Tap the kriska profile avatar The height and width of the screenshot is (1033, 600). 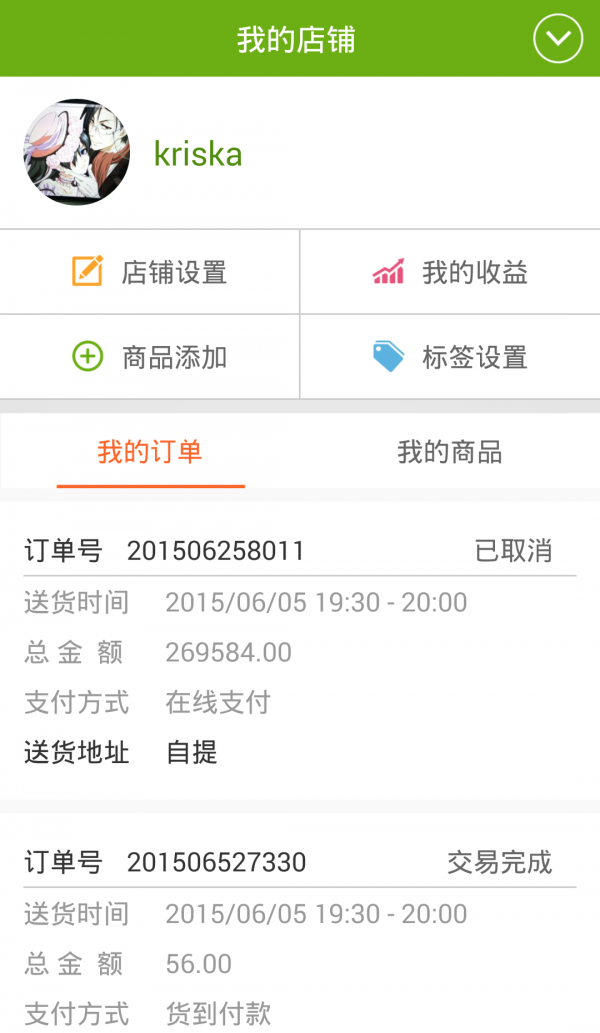point(76,152)
